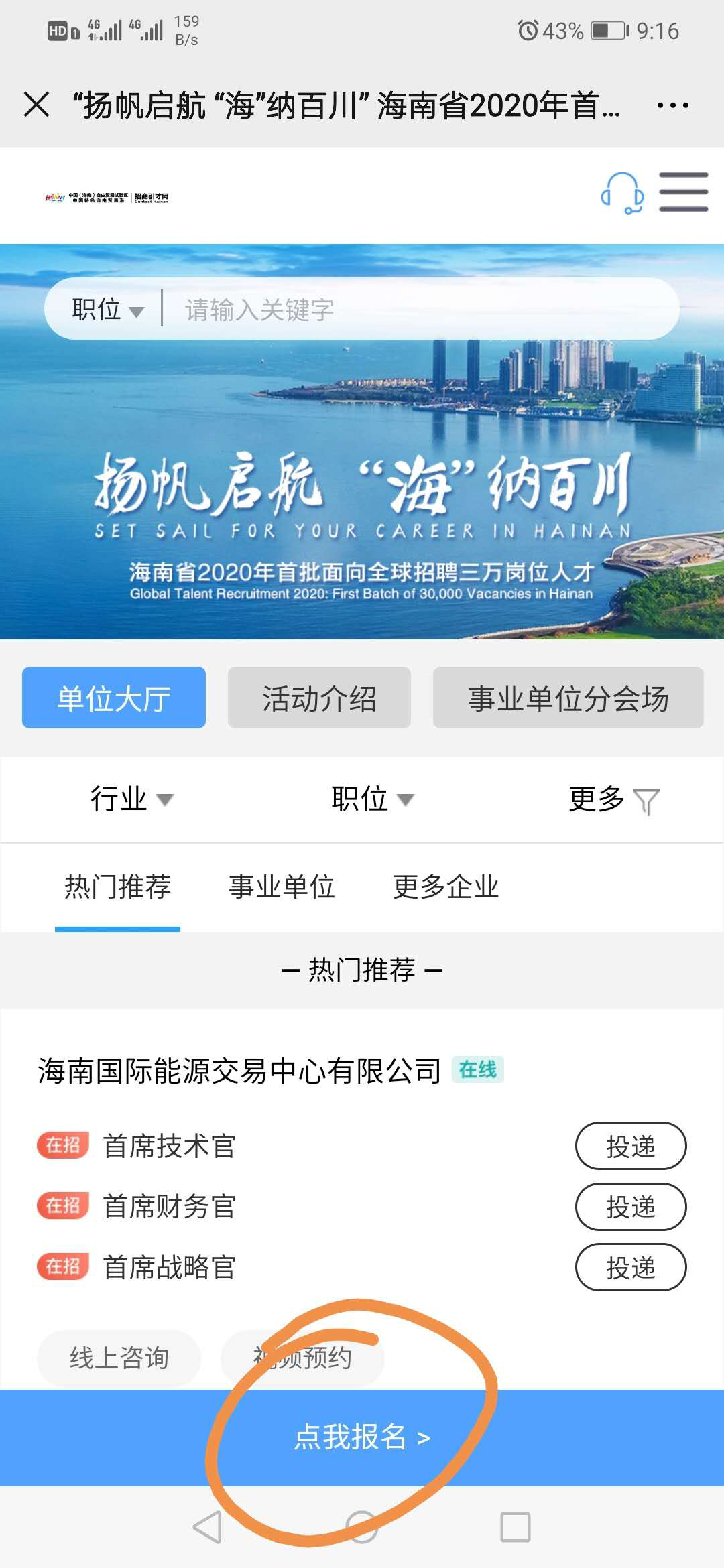The height and width of the screenshot is (1568, 724).
Task: Expand the 职位 search type dropdown
Action: 107,310
